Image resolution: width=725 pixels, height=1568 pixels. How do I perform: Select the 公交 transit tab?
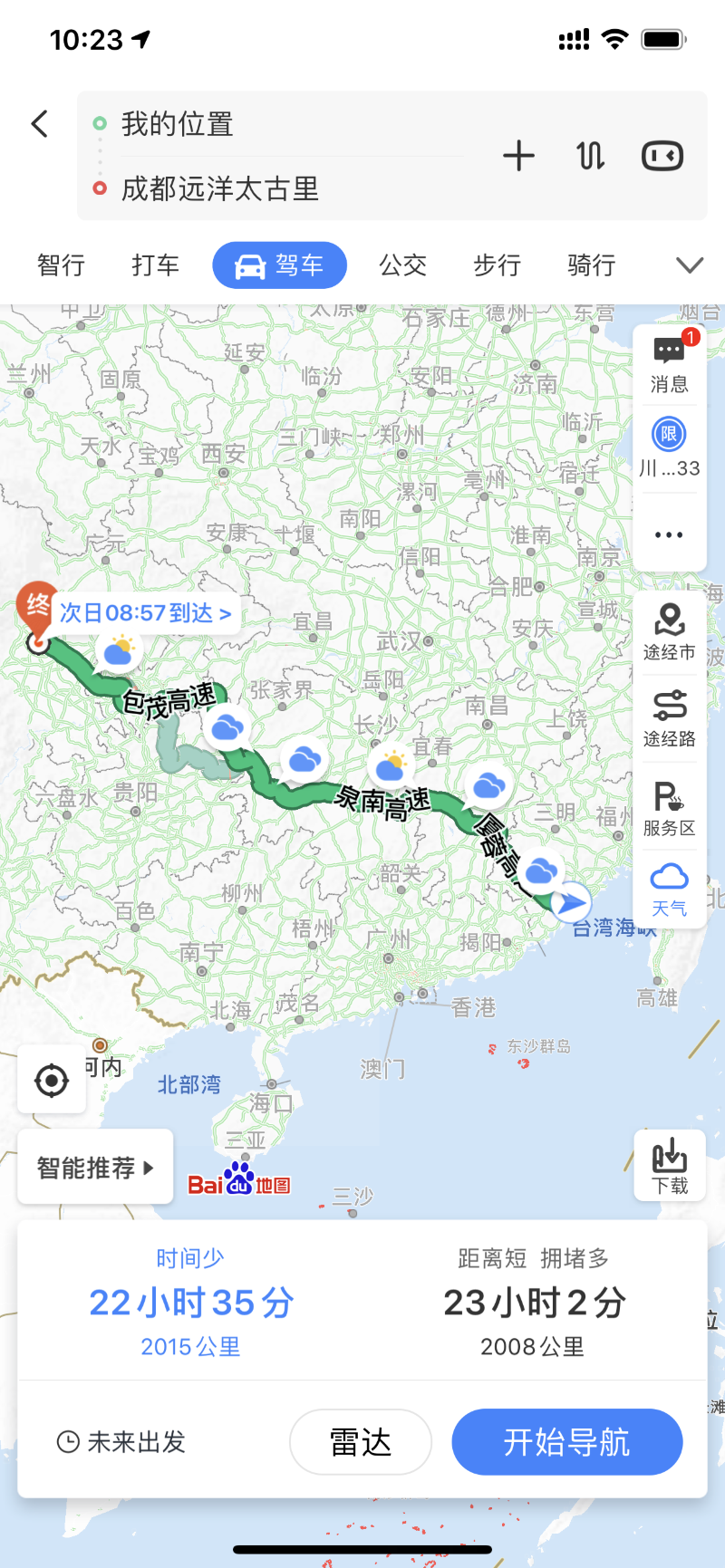pyautogui.click(x=402, y=265)
